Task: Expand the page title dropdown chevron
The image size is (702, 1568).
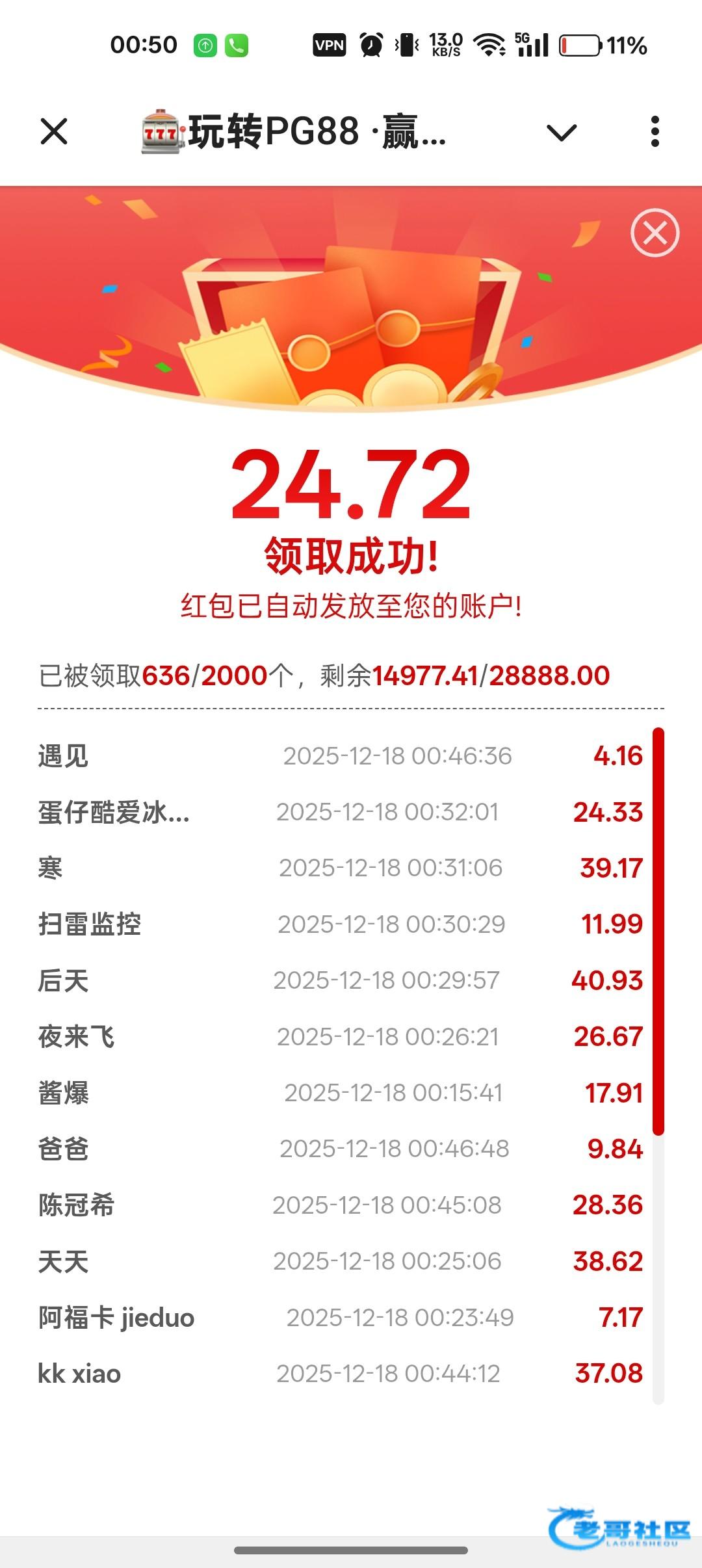Action: (x=562, y=133)
